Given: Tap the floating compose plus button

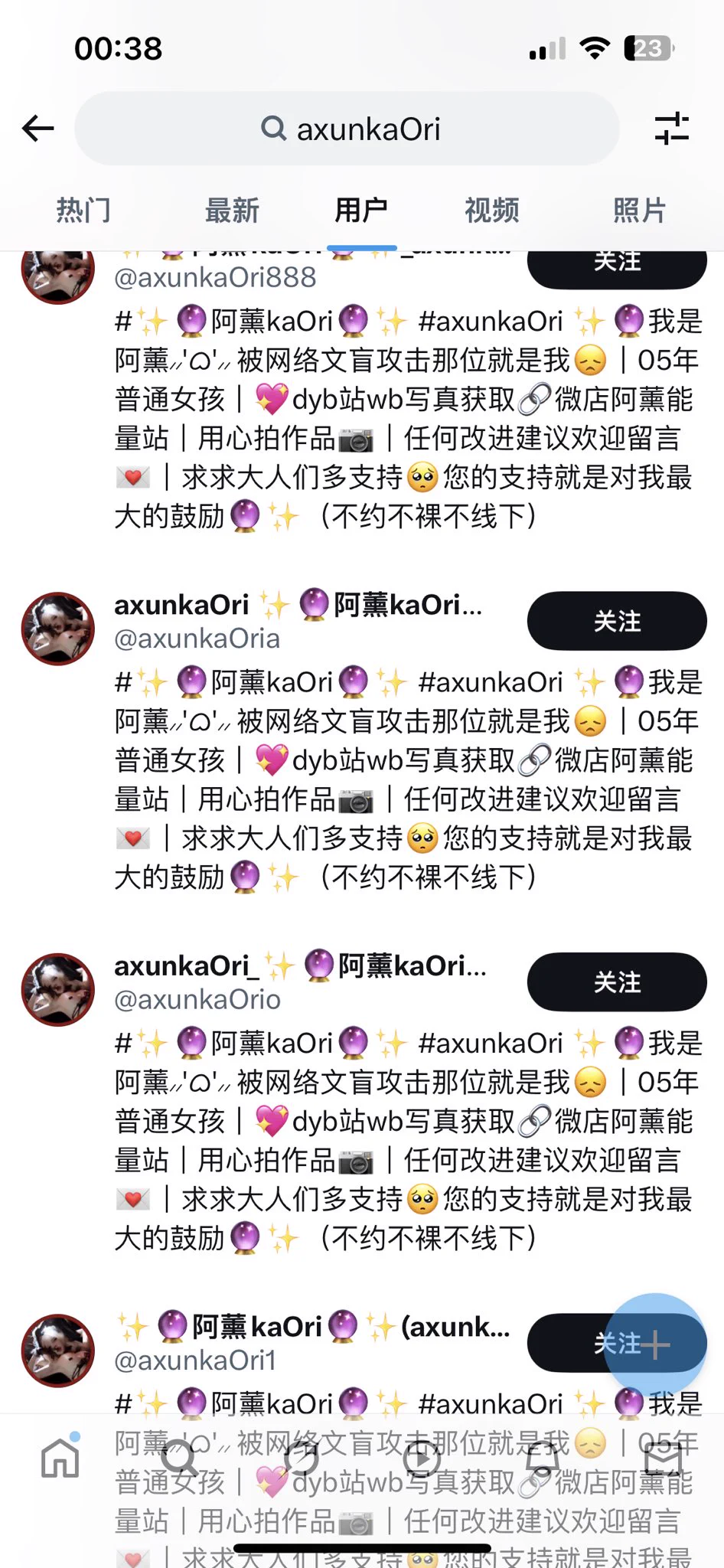Looking at the screenshot, I should tap(657, 1343).
